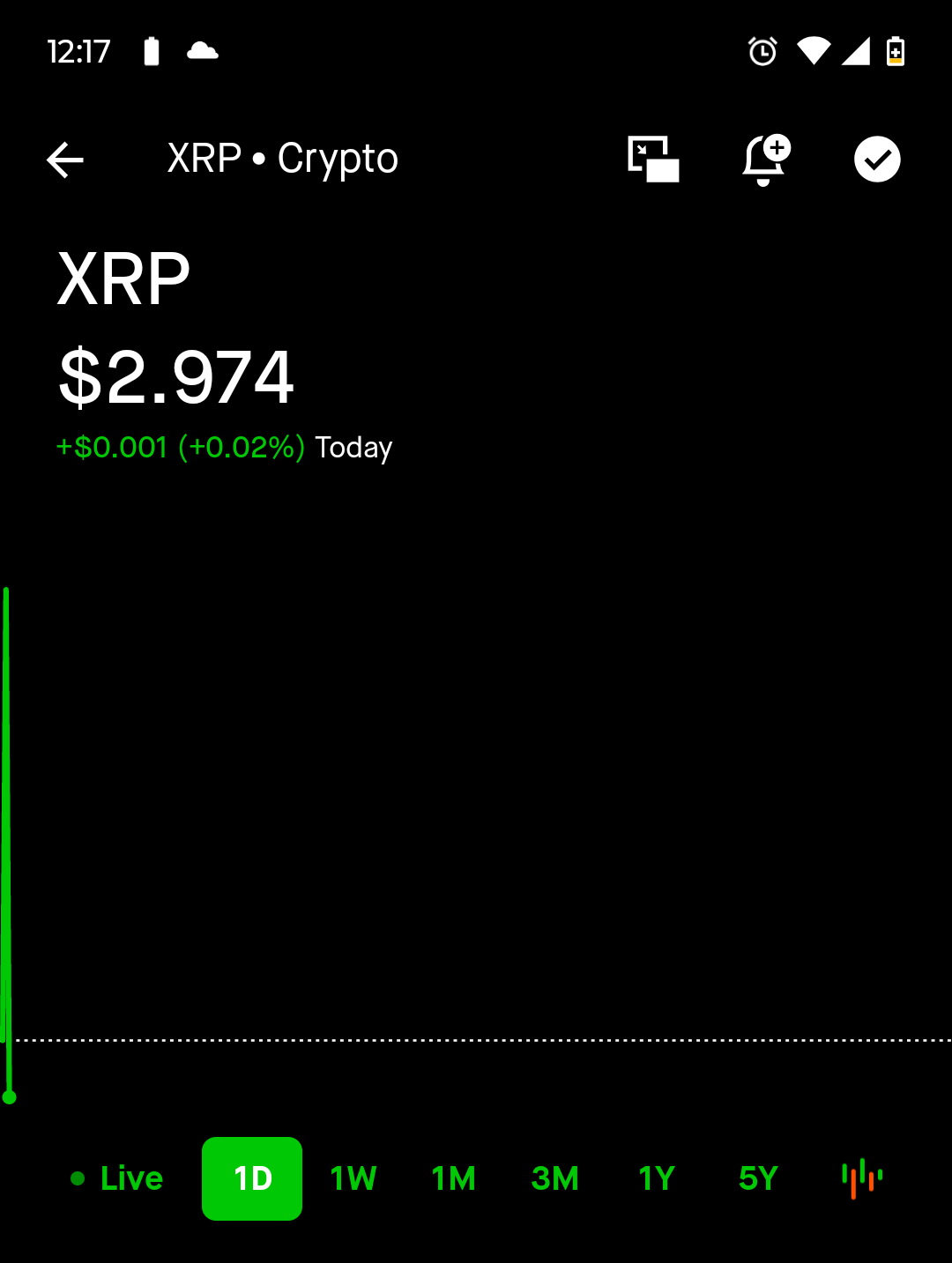
Task: Display the 5Y chart range
Action: [x=758, y=1178]
